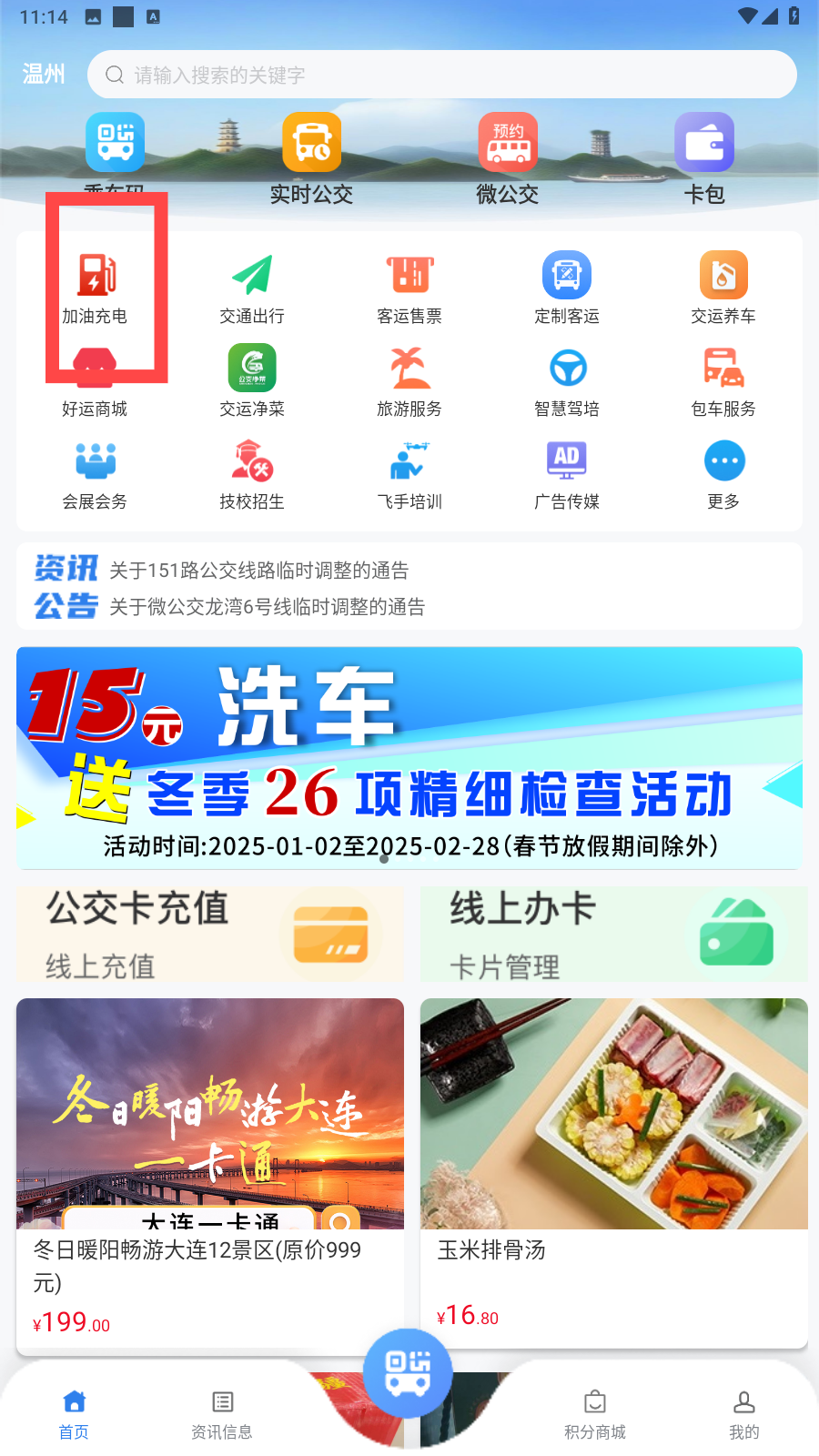This screenshot has height=1456, width=819.
Task: Read notice about 151路公交 line adjustment
Action: (259, 571)
